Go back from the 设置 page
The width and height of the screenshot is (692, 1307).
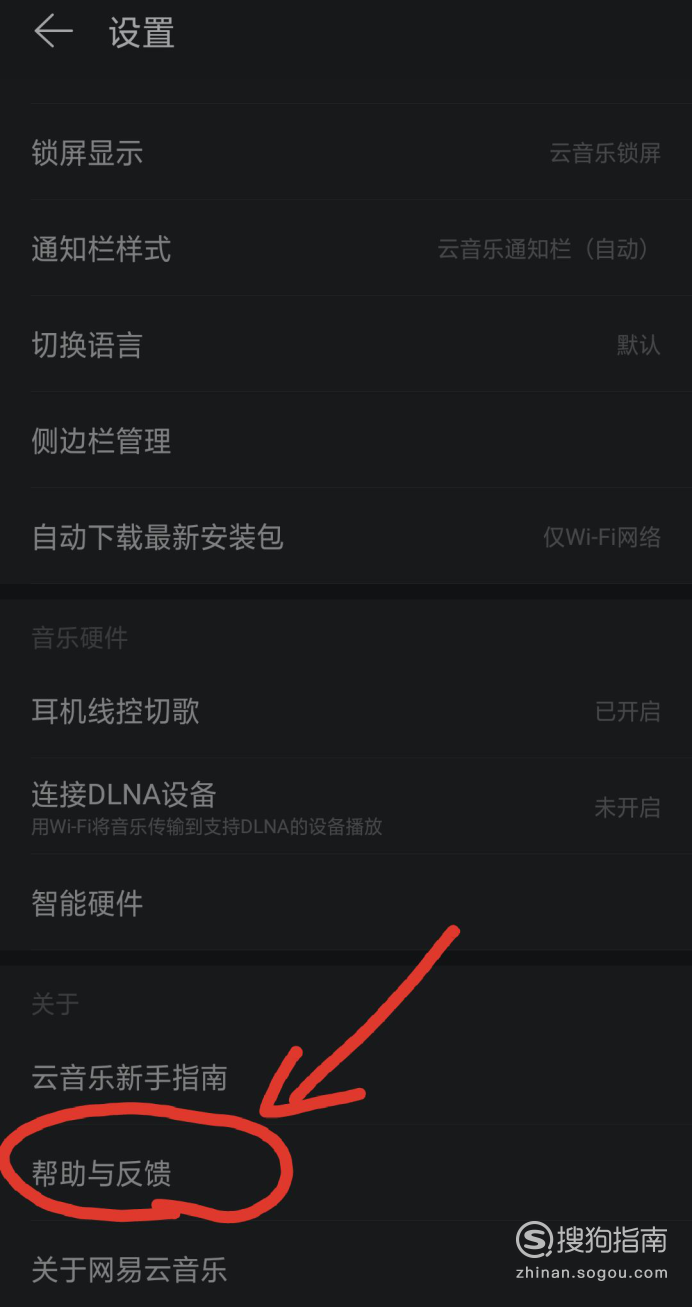(53, 32)
